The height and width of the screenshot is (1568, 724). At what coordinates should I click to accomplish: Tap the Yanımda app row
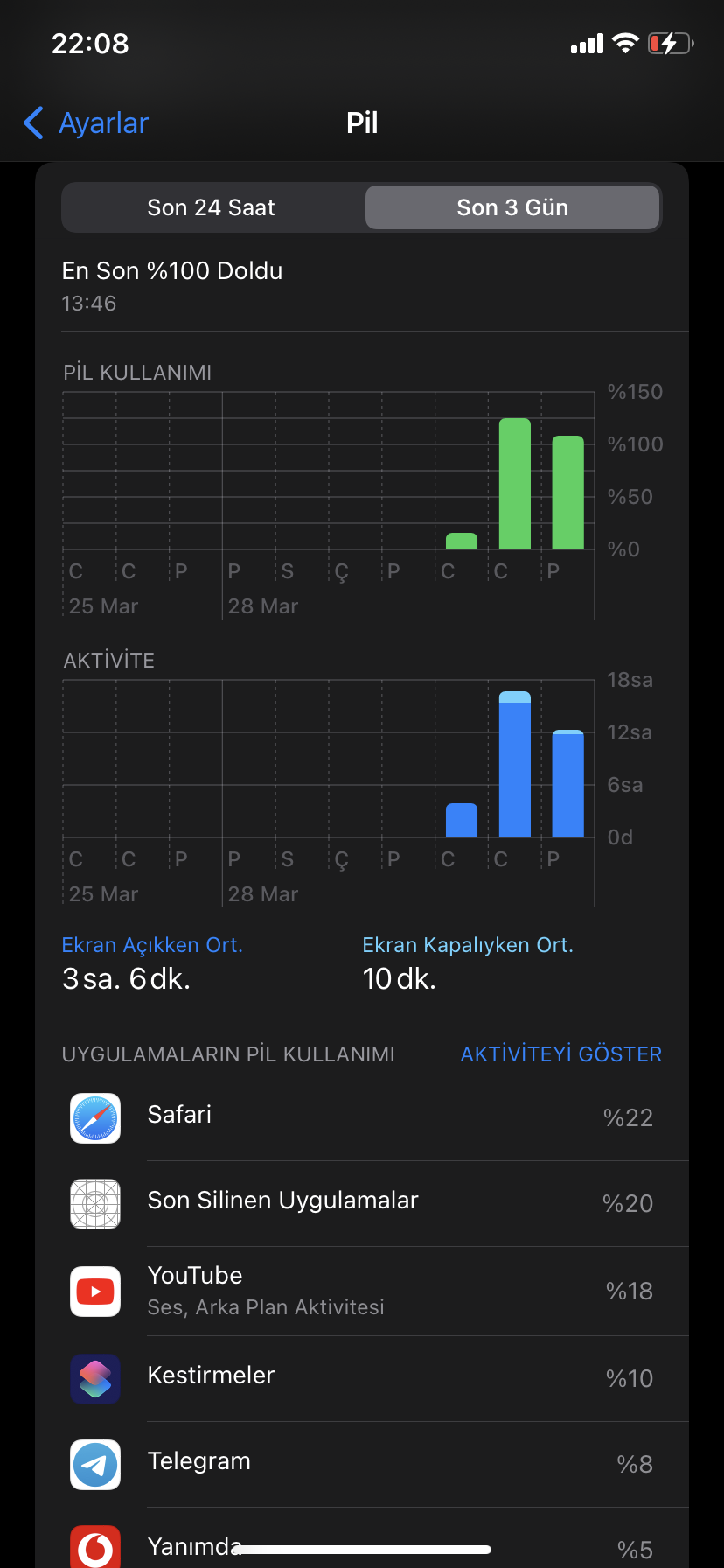[x=362, y=1538]
